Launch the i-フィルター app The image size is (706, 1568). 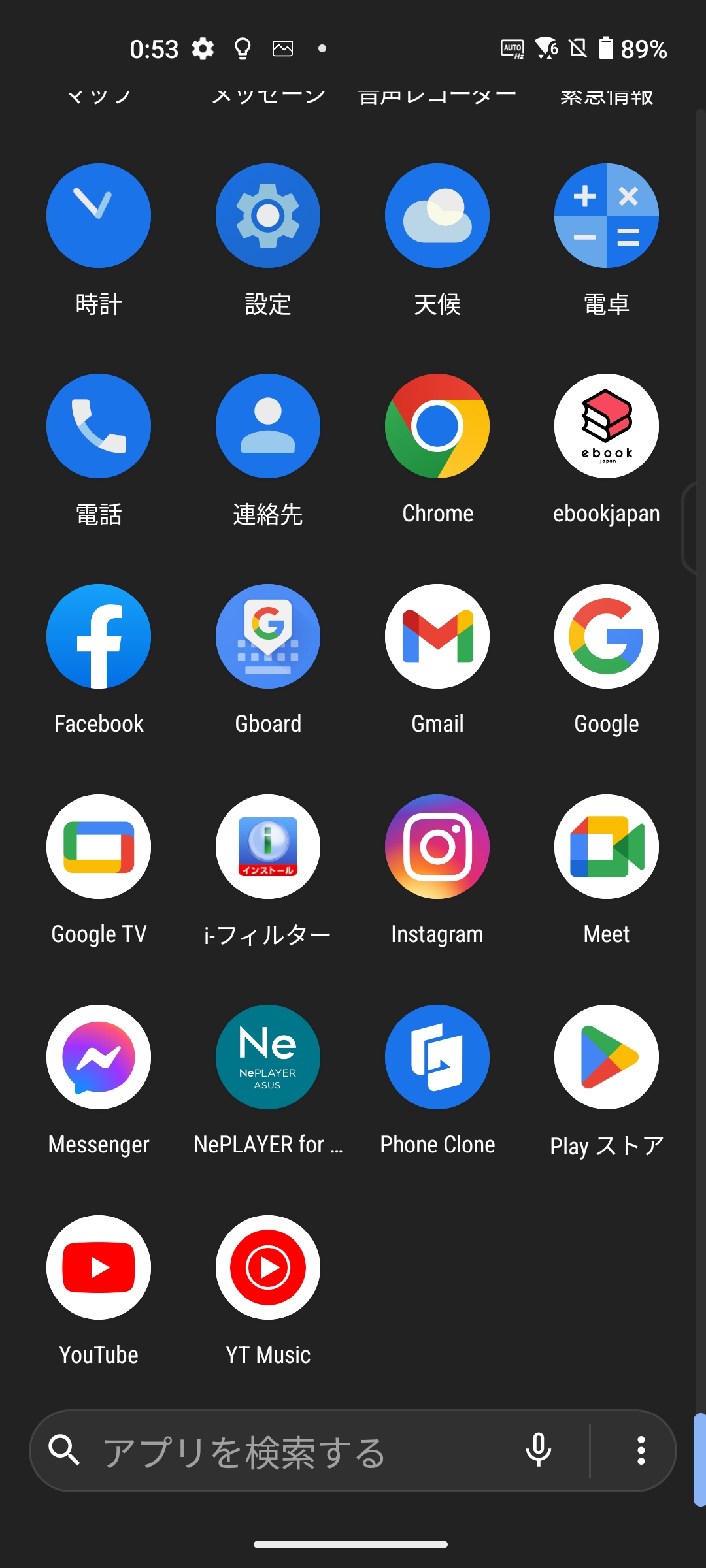tap(268, 847)
